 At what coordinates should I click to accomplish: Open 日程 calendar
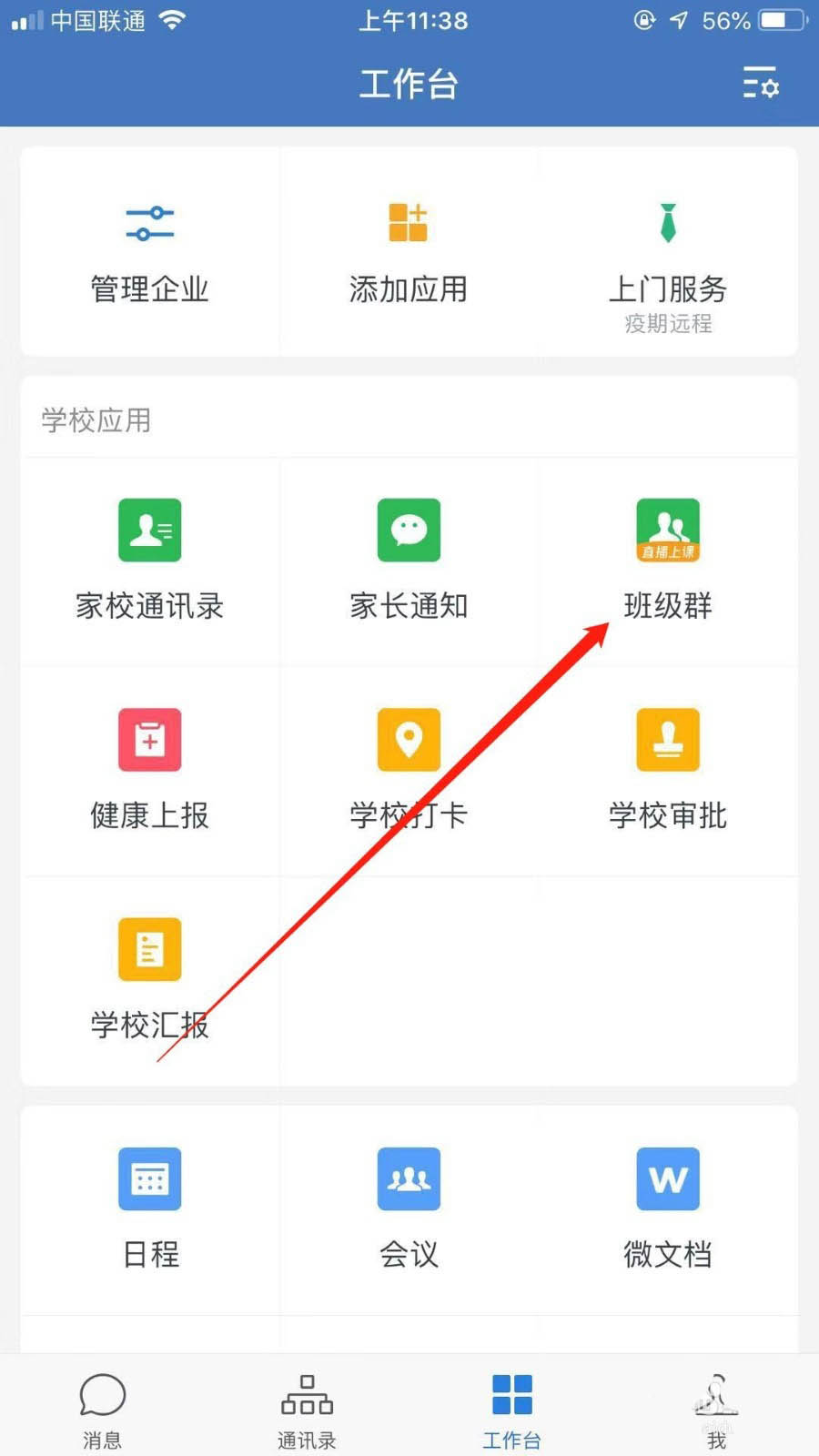150,1209
